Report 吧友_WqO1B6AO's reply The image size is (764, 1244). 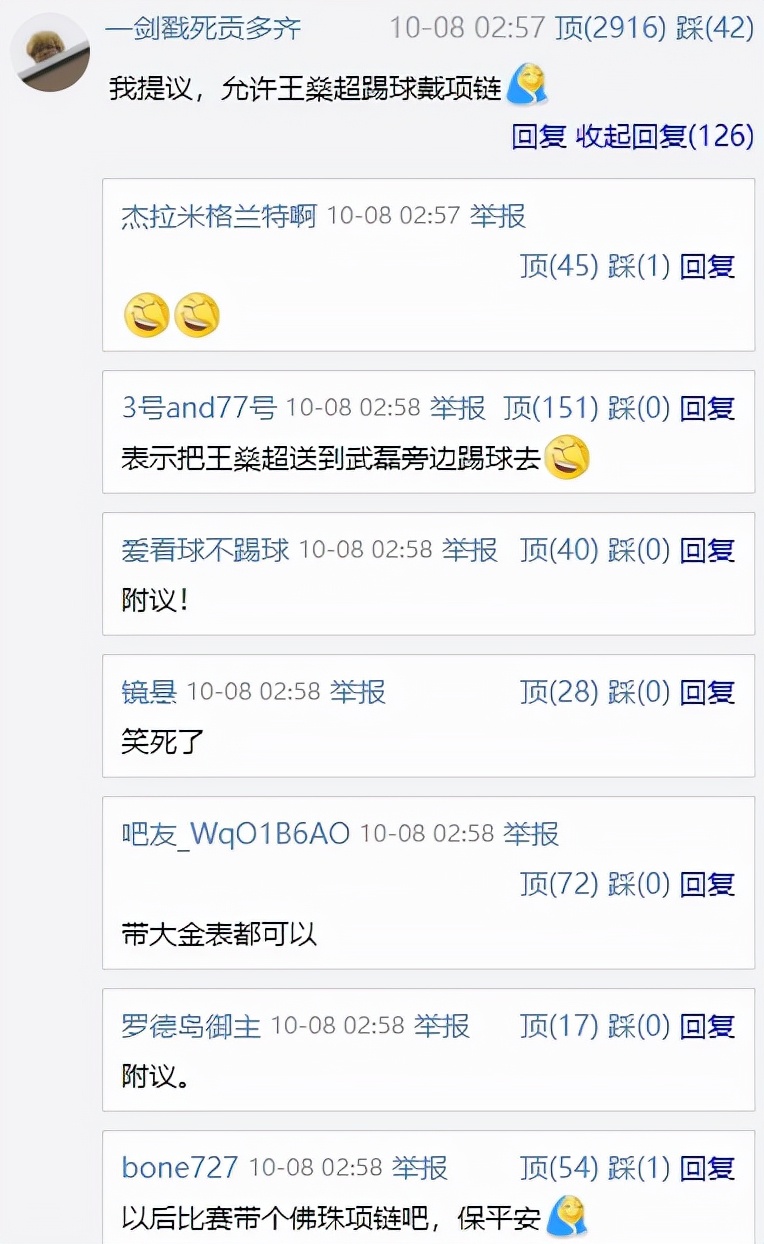[531, 833]
